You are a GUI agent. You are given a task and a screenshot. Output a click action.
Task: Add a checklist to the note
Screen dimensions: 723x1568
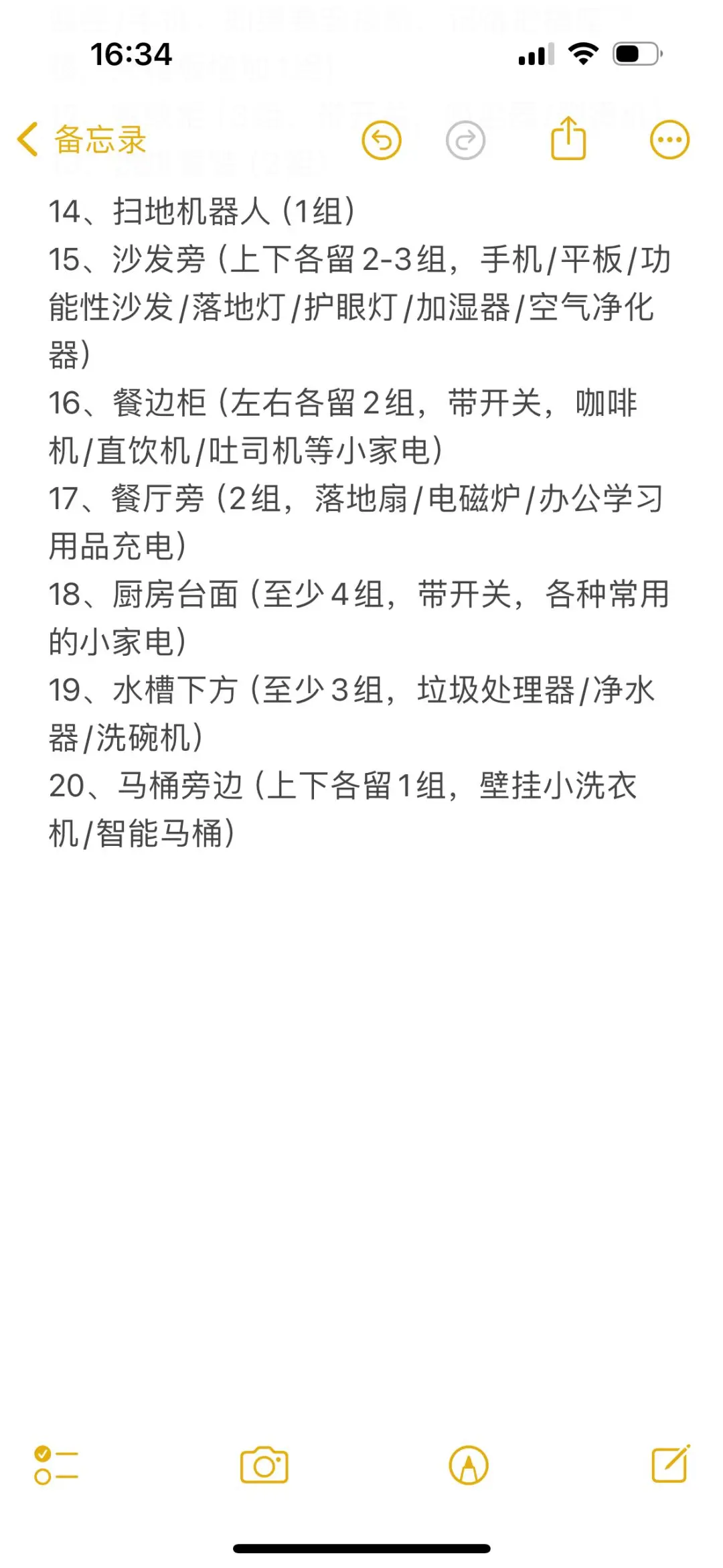pos(56,1466)
